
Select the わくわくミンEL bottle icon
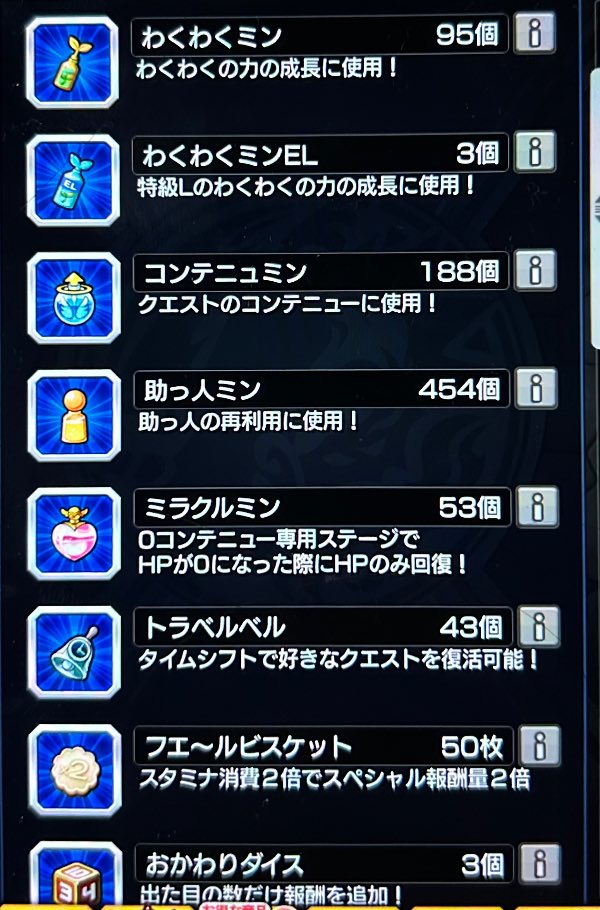click(x=73, y=180)
